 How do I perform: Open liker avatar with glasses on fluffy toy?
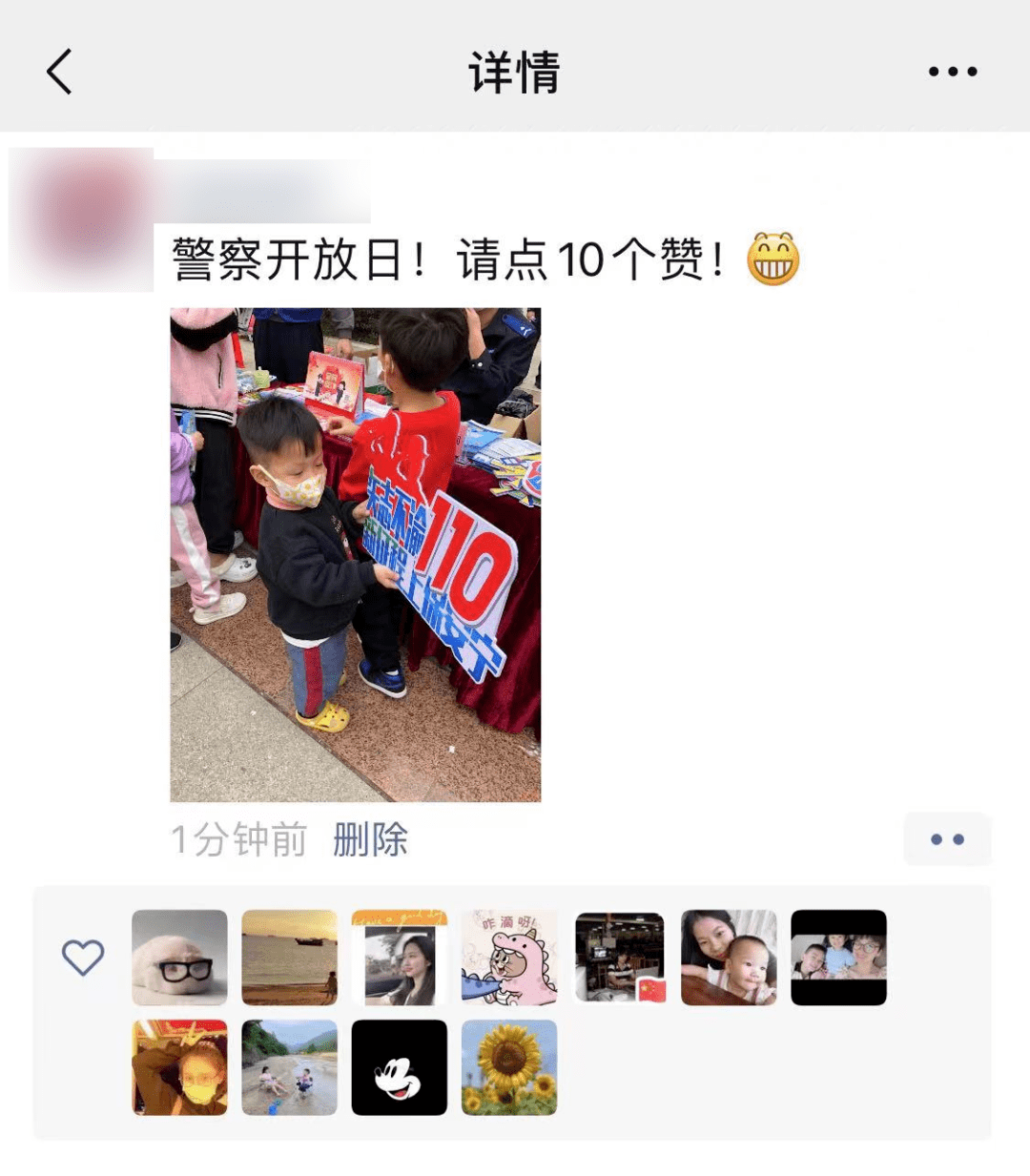179,958
